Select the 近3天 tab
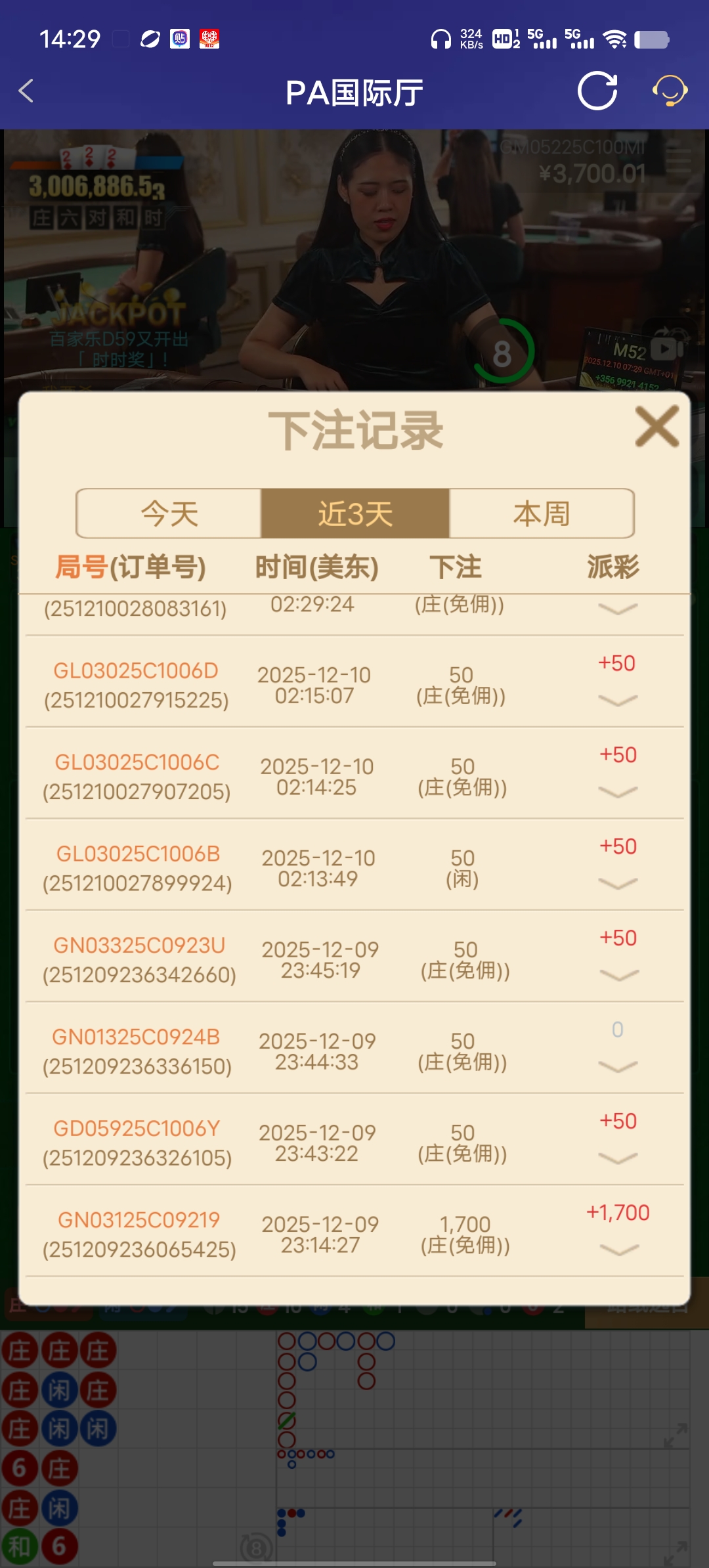Viewport: 709px width, 1568px height. click(x=354, y=515)
